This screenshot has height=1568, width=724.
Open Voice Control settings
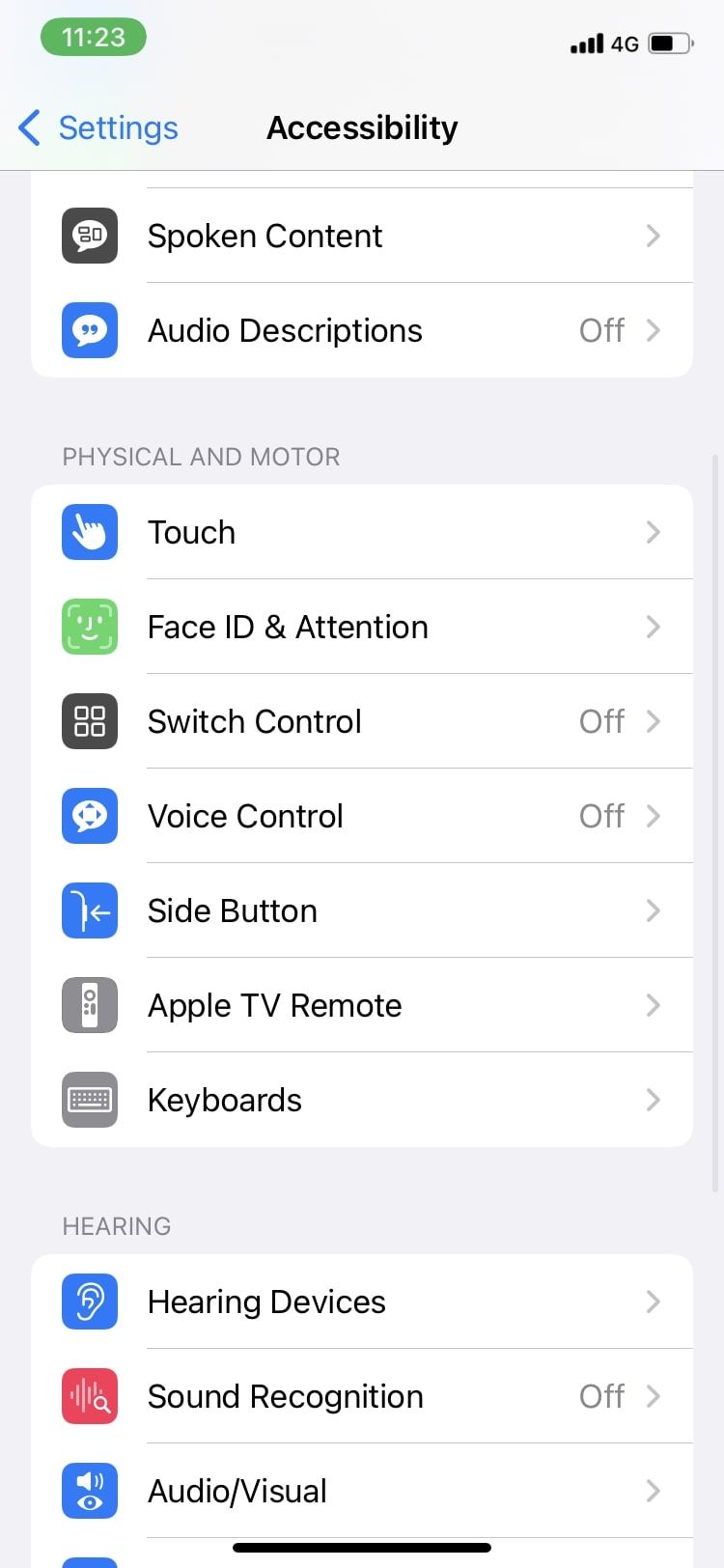pyautogui.click(x=362, y=816)
